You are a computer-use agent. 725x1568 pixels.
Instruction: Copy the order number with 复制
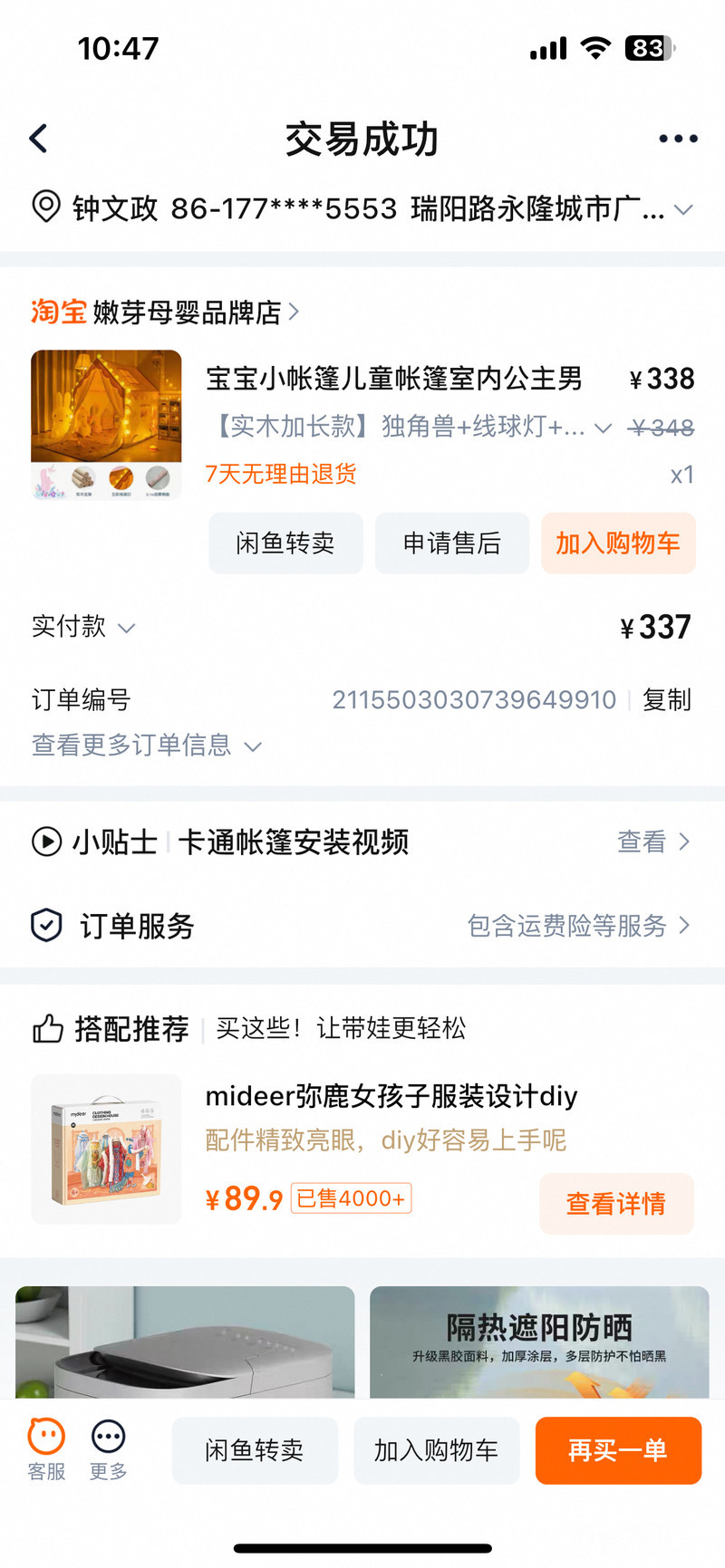[666, 700]
